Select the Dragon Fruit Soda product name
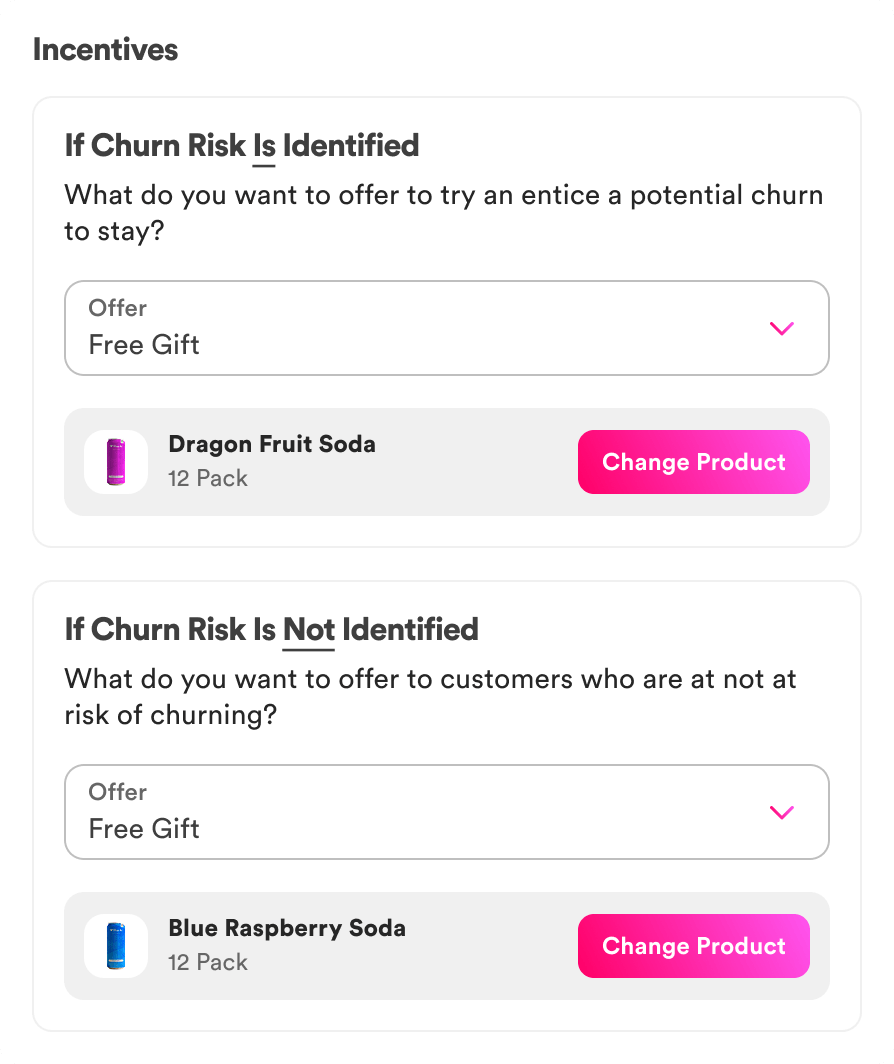 click(271, 444)
